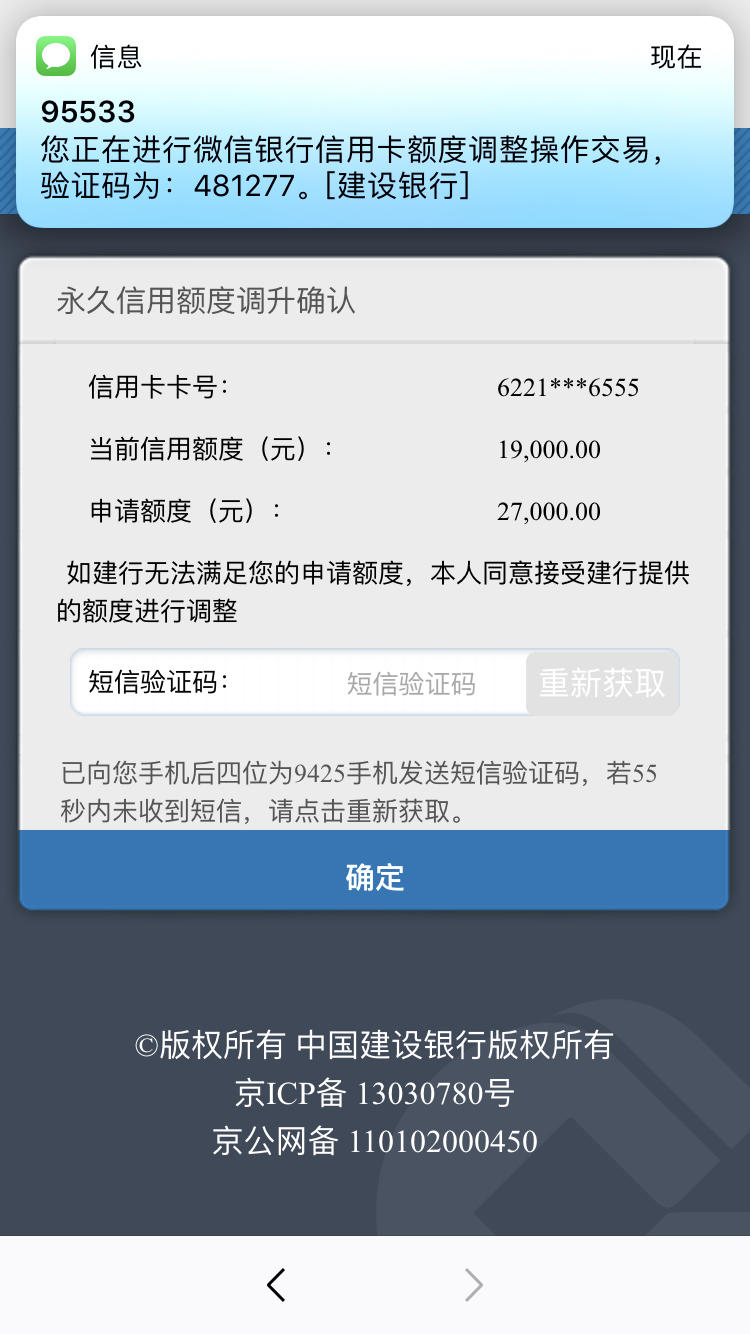Open the 京ICP备 13030780号 registration link
The width and height of the screenshot is (750, 1334).
coord(375,1094)
